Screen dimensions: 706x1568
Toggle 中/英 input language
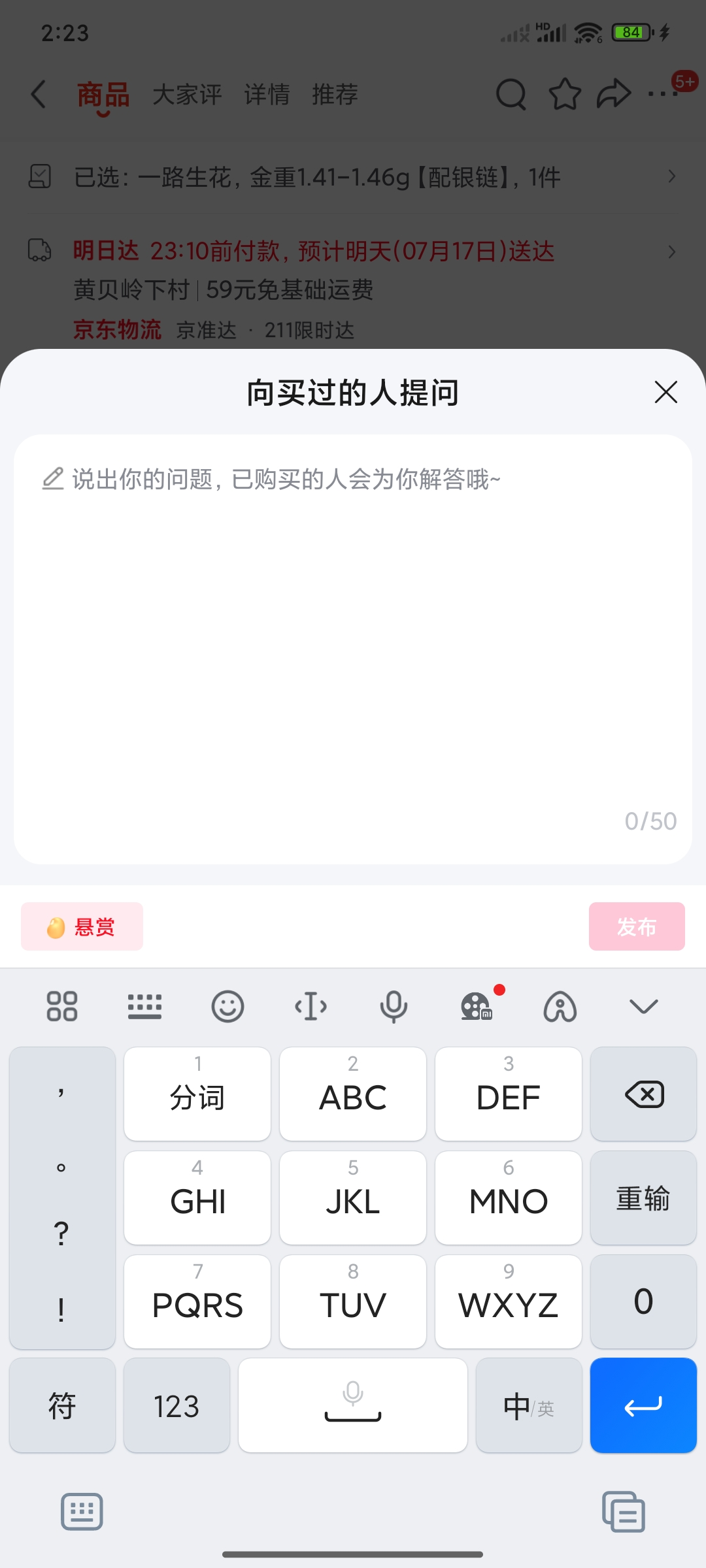[x=528, y=1406]
